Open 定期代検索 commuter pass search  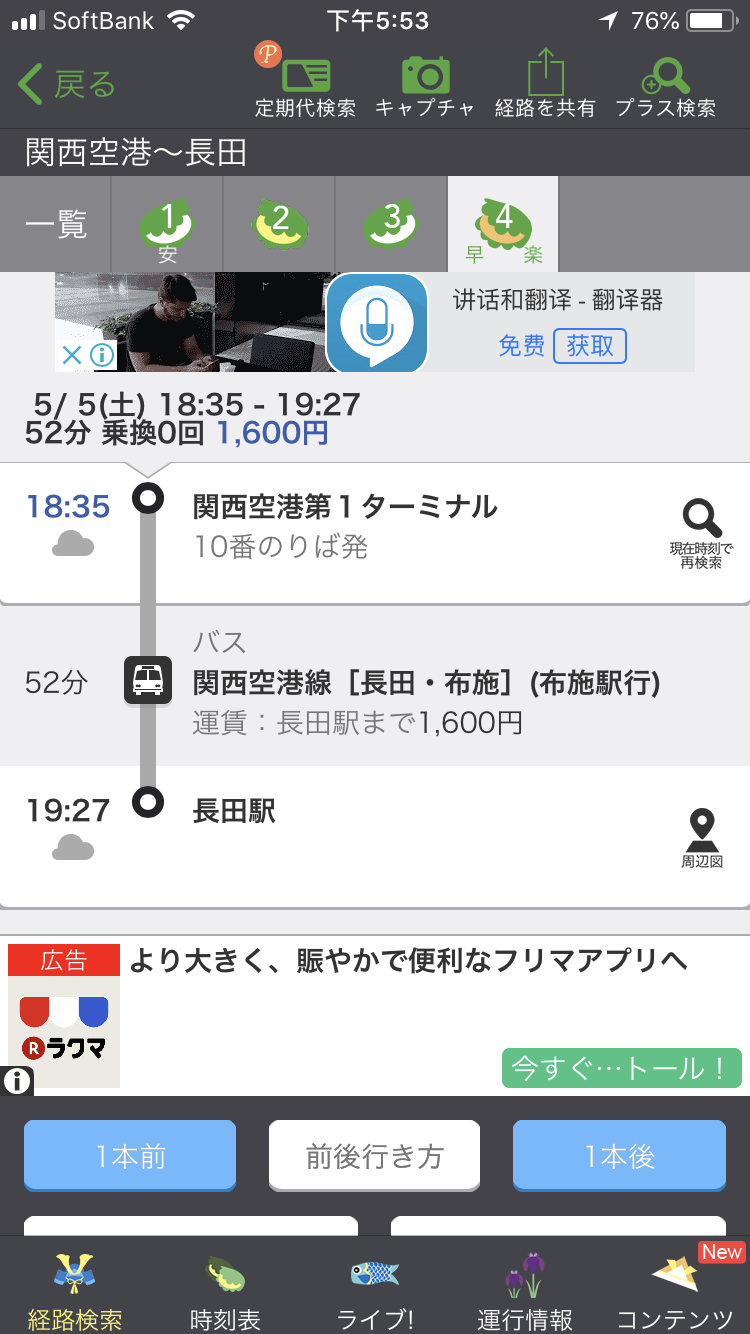(x=305, y=85)
